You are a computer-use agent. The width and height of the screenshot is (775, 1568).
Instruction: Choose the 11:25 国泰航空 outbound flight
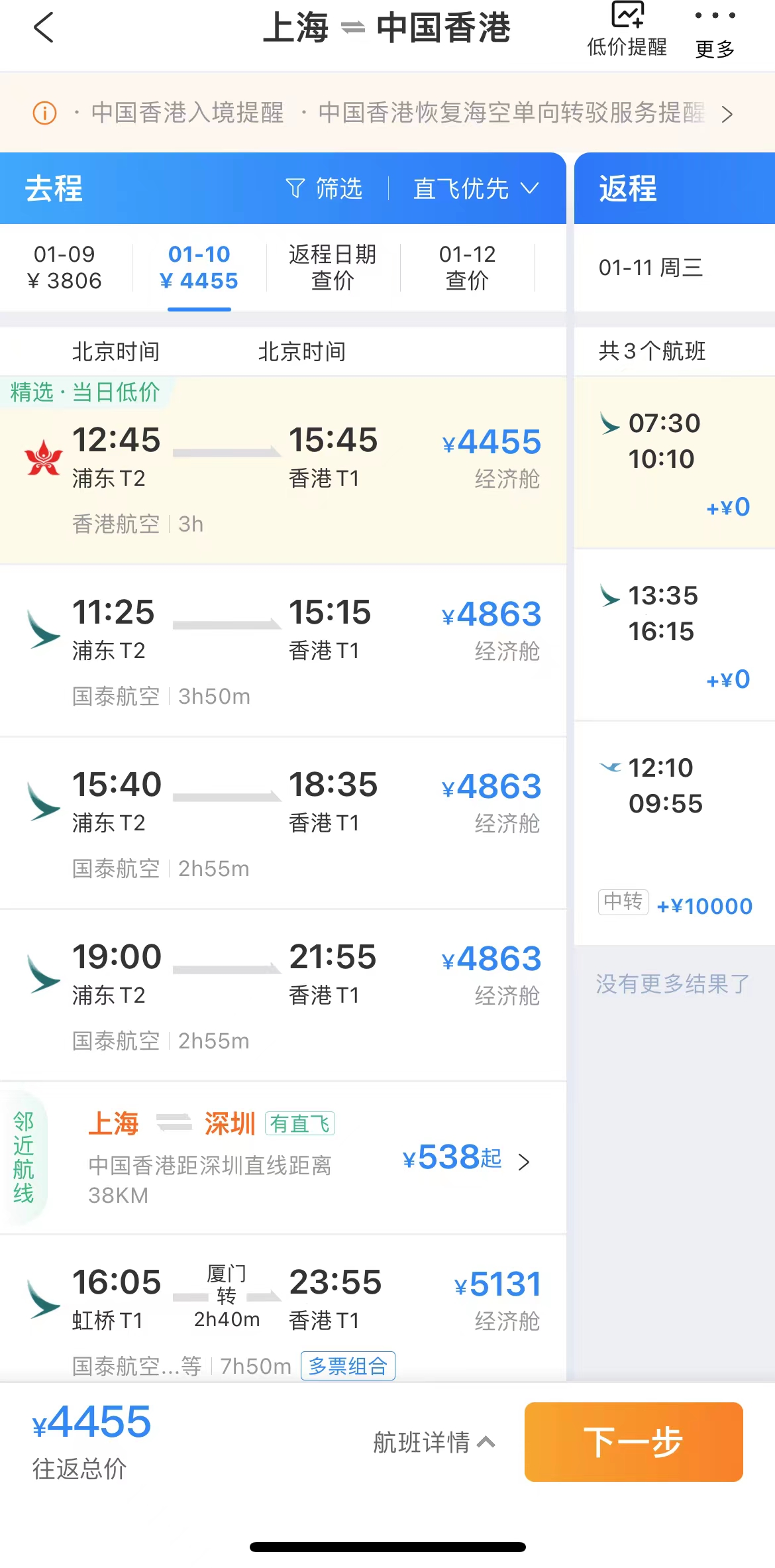pyautogui.click(x=283, y=649)
